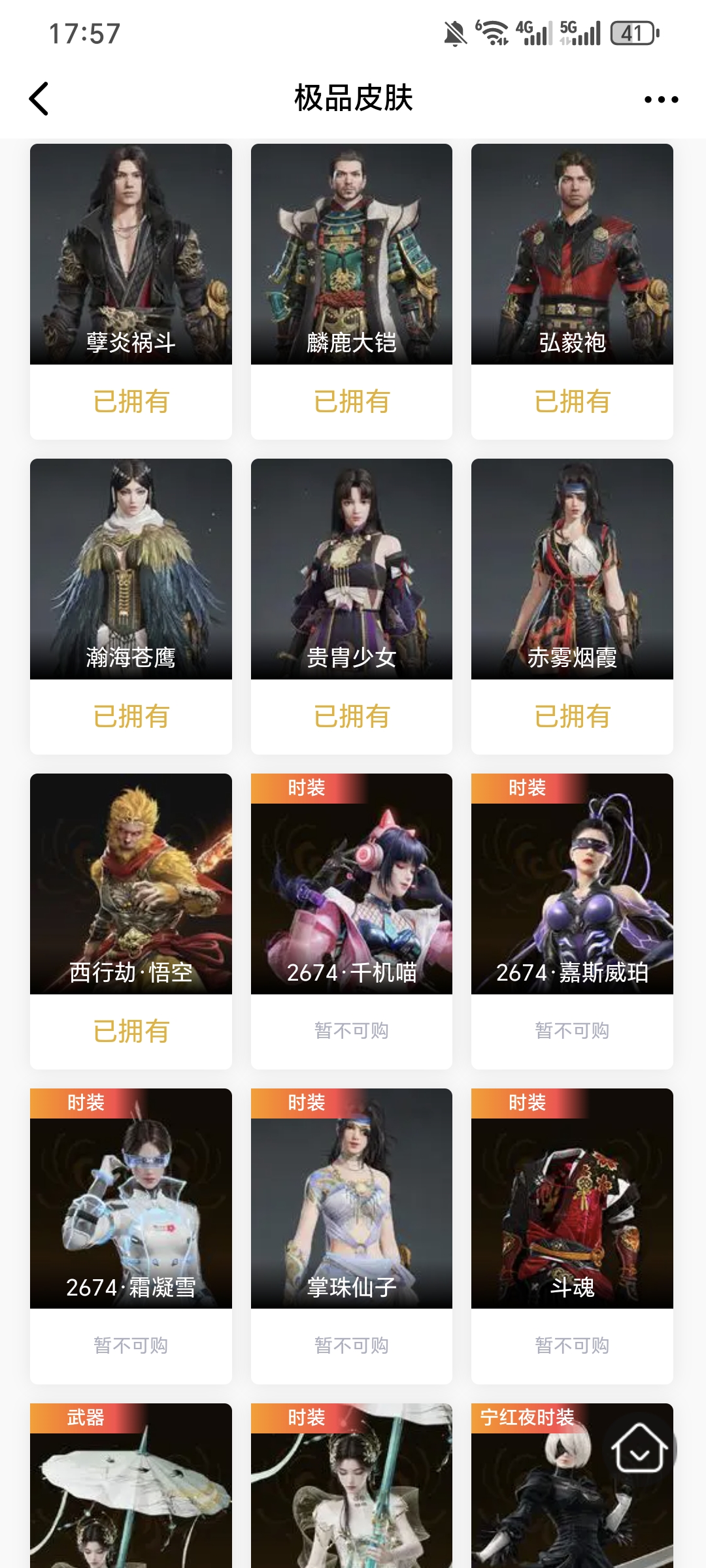View the 弘毅袍 skin card
Screen dimensions: 706x1568
572,255
